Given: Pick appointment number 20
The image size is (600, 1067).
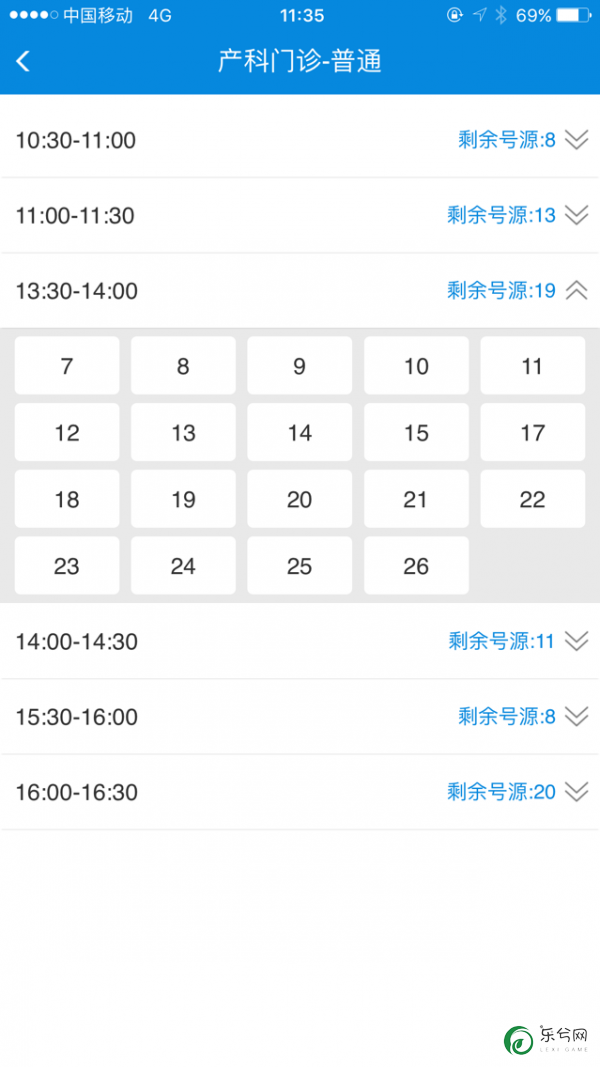Looking at the screenshot, I should pos(299,499).
